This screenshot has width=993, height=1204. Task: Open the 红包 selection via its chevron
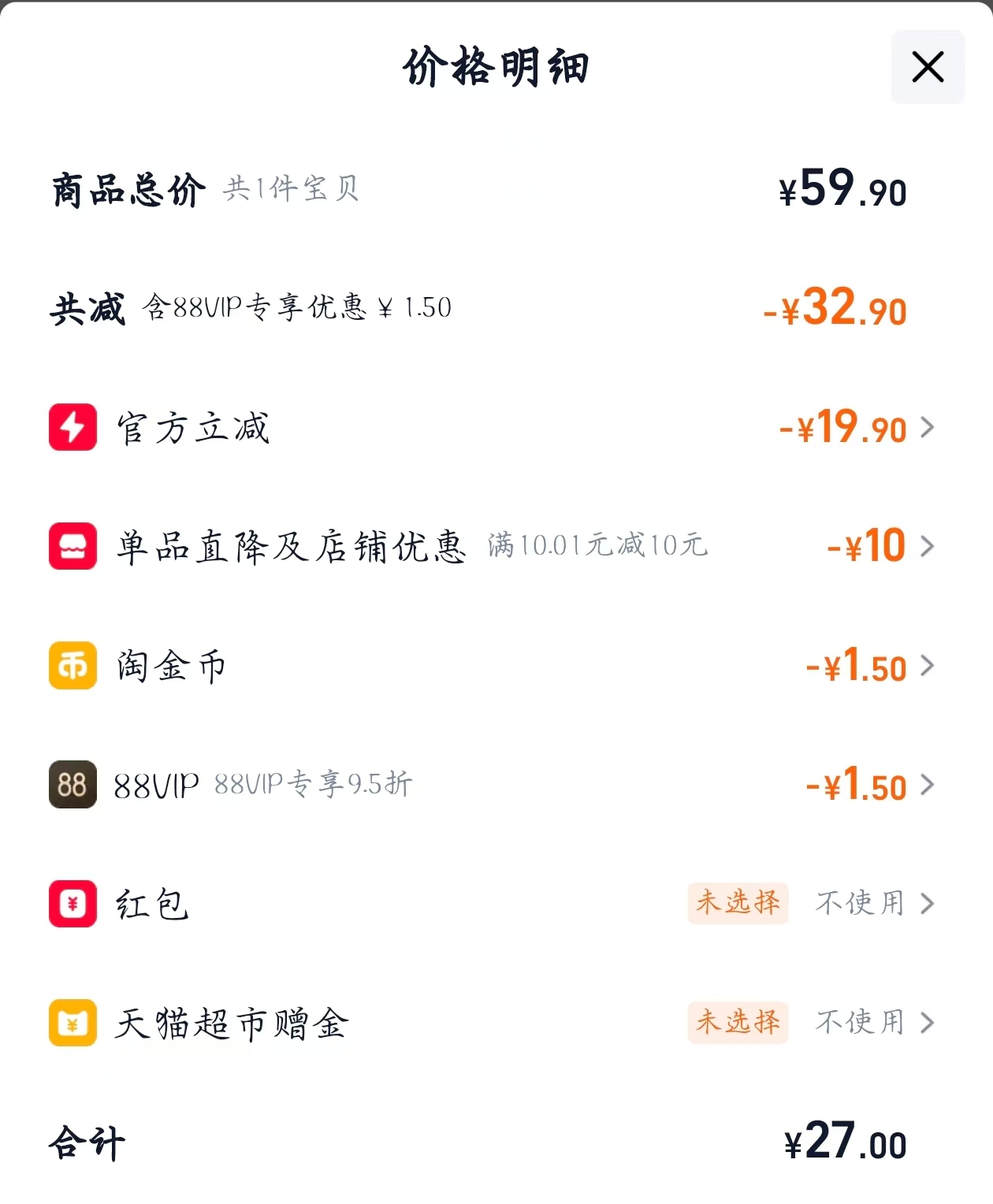coord(928,905)
